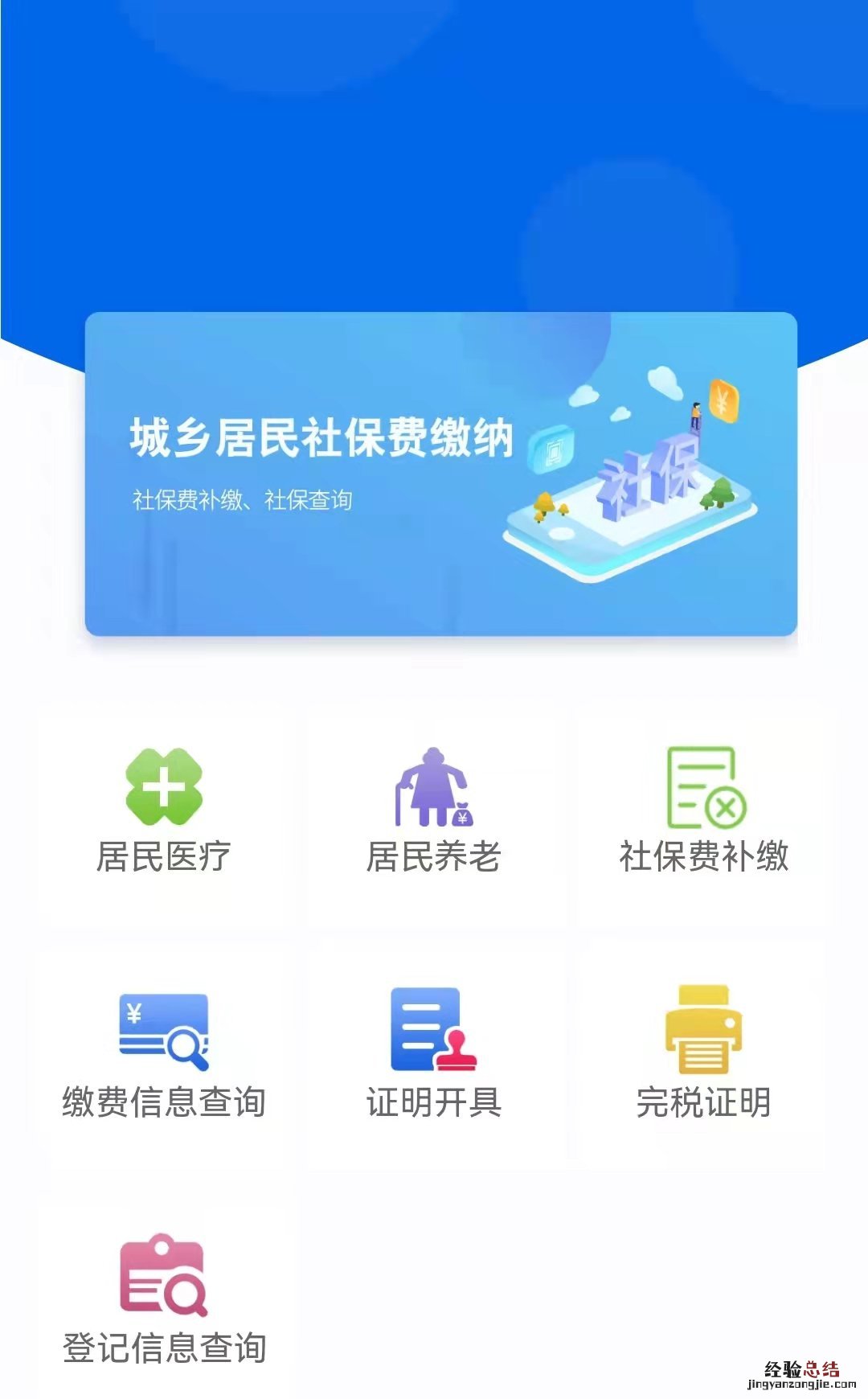Open 居民医疗 service

coord(164,812)
